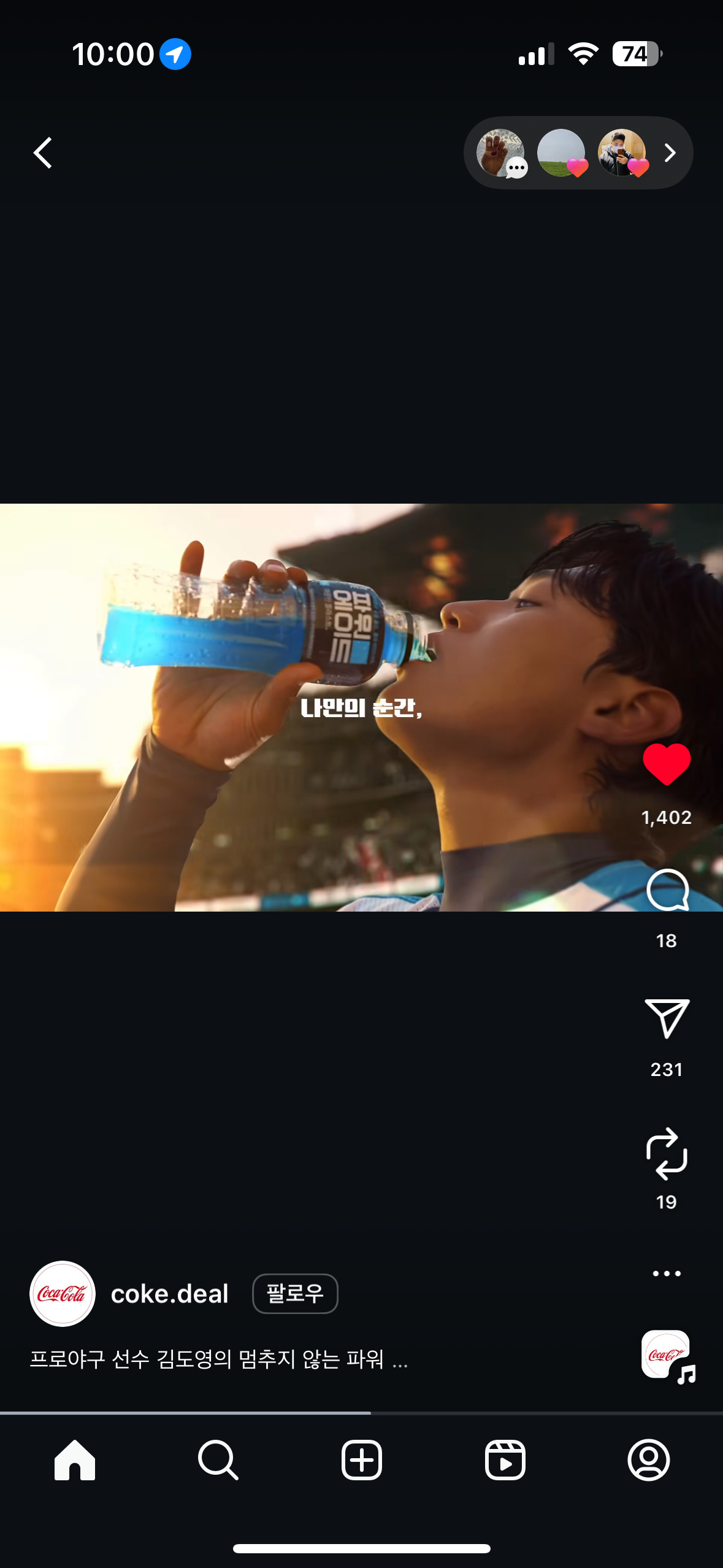This screenshot has height=1568, width=723.
Task: Open friends' activity bubble at top right
Action: point(578,153)
